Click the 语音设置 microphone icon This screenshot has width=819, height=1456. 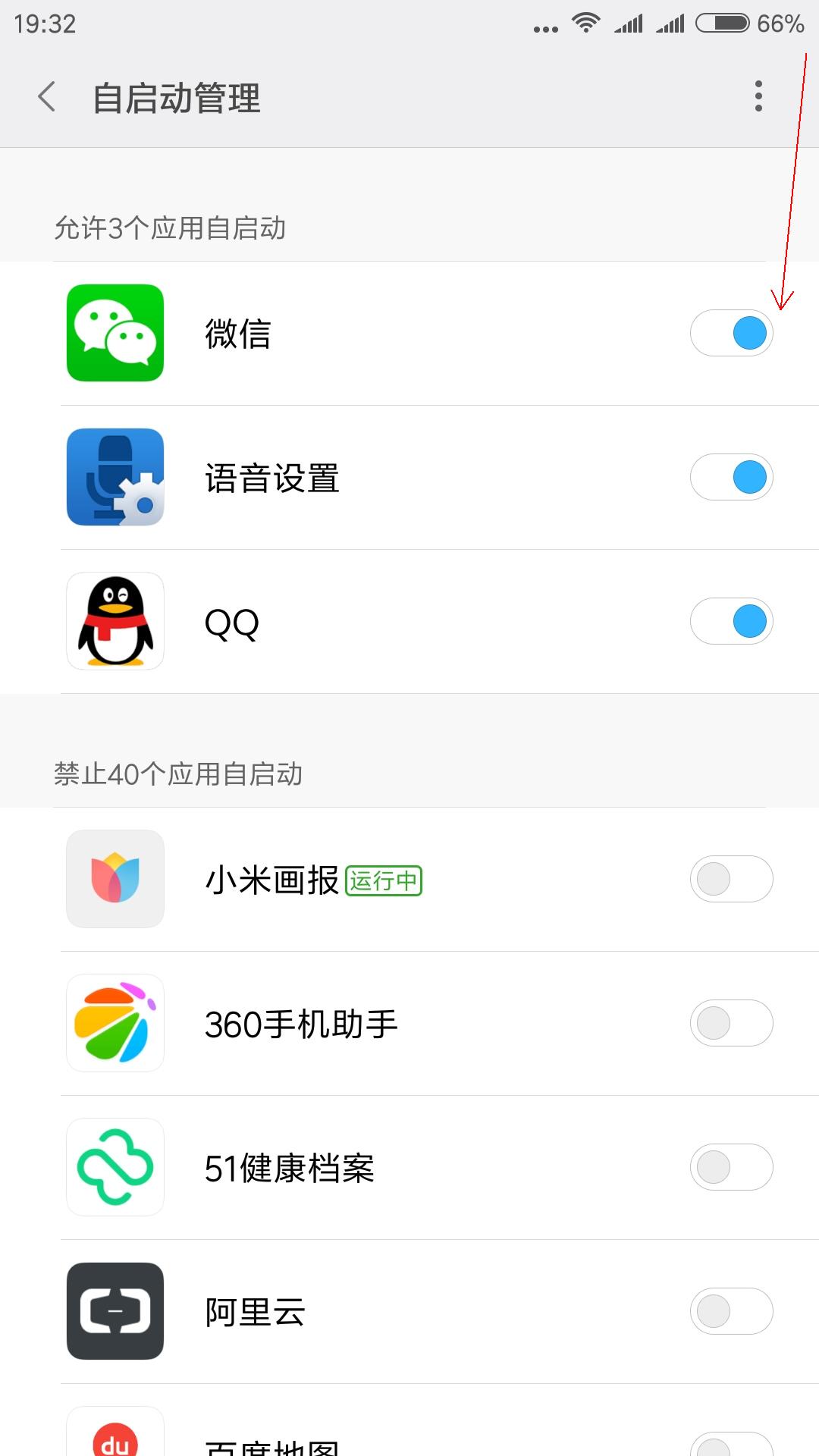tap(115, 477)
